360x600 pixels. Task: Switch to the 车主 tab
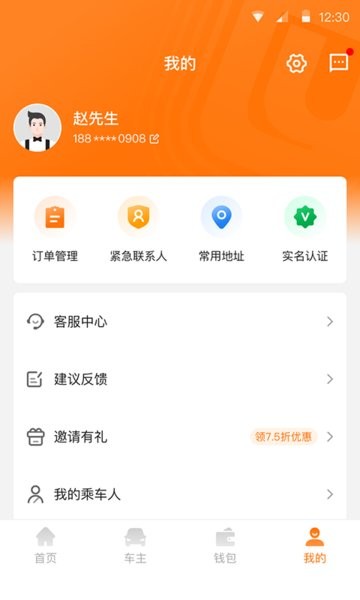tap(135, 545)
